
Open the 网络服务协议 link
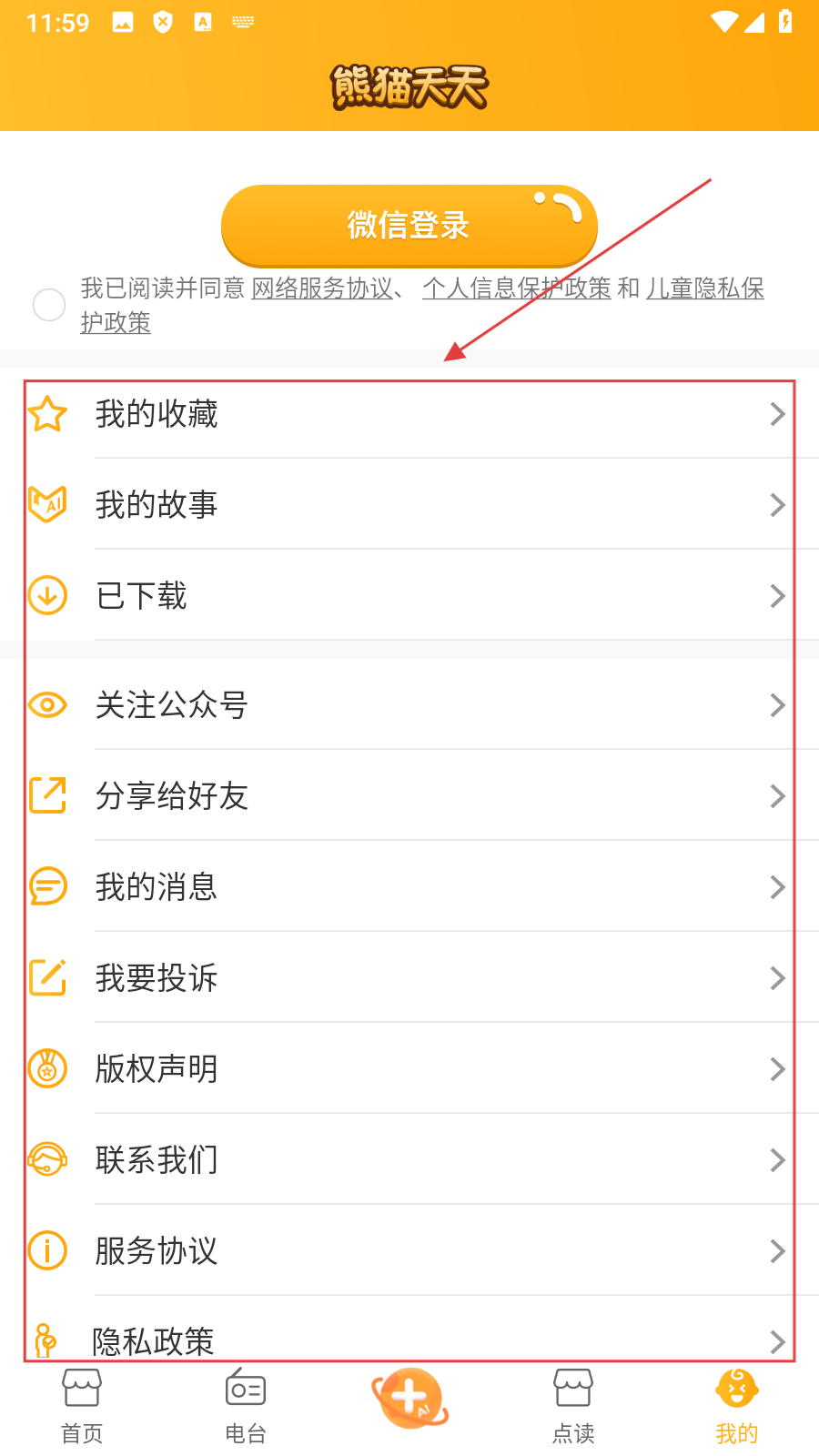point(322,288)
